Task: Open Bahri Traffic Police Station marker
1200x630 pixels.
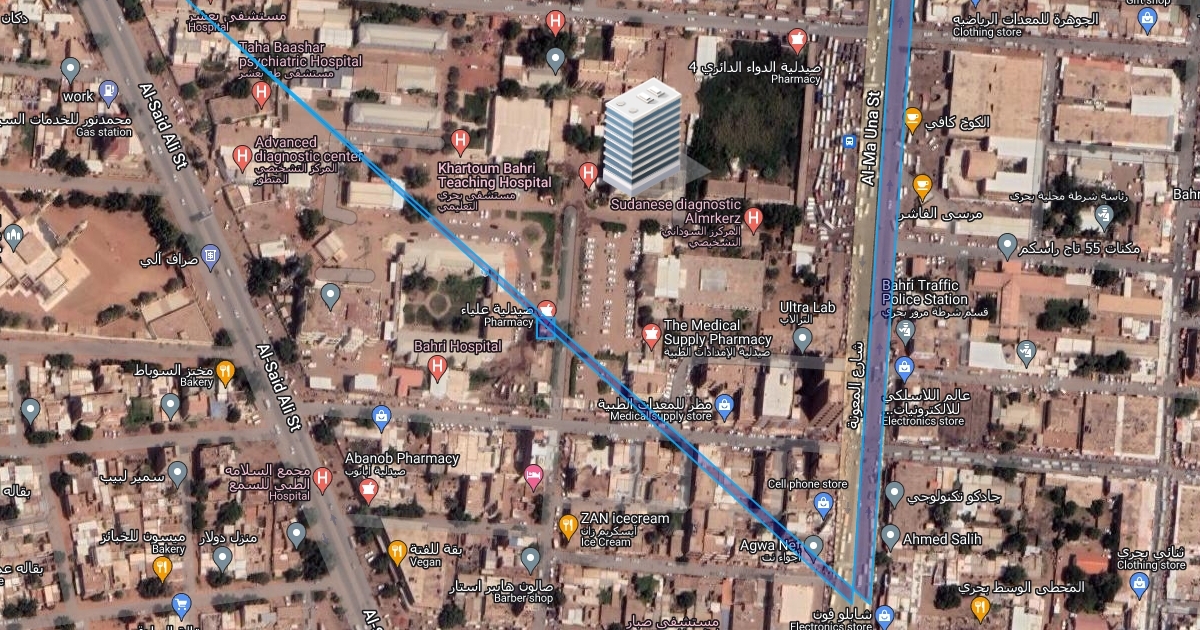Action: pyautogui.click(x=906, y=330)
